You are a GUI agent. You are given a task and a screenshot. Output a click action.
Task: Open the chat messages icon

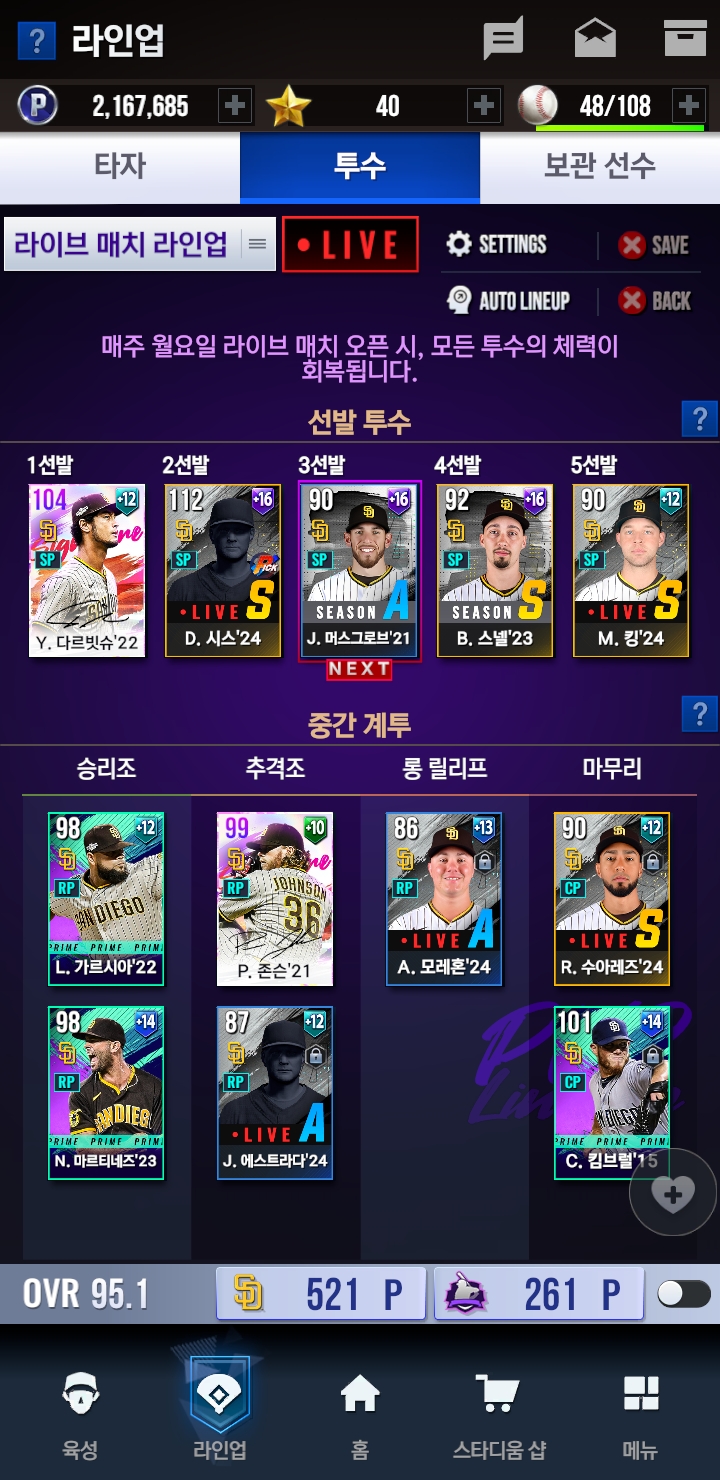pyautogui.click(x=504, y=40)
